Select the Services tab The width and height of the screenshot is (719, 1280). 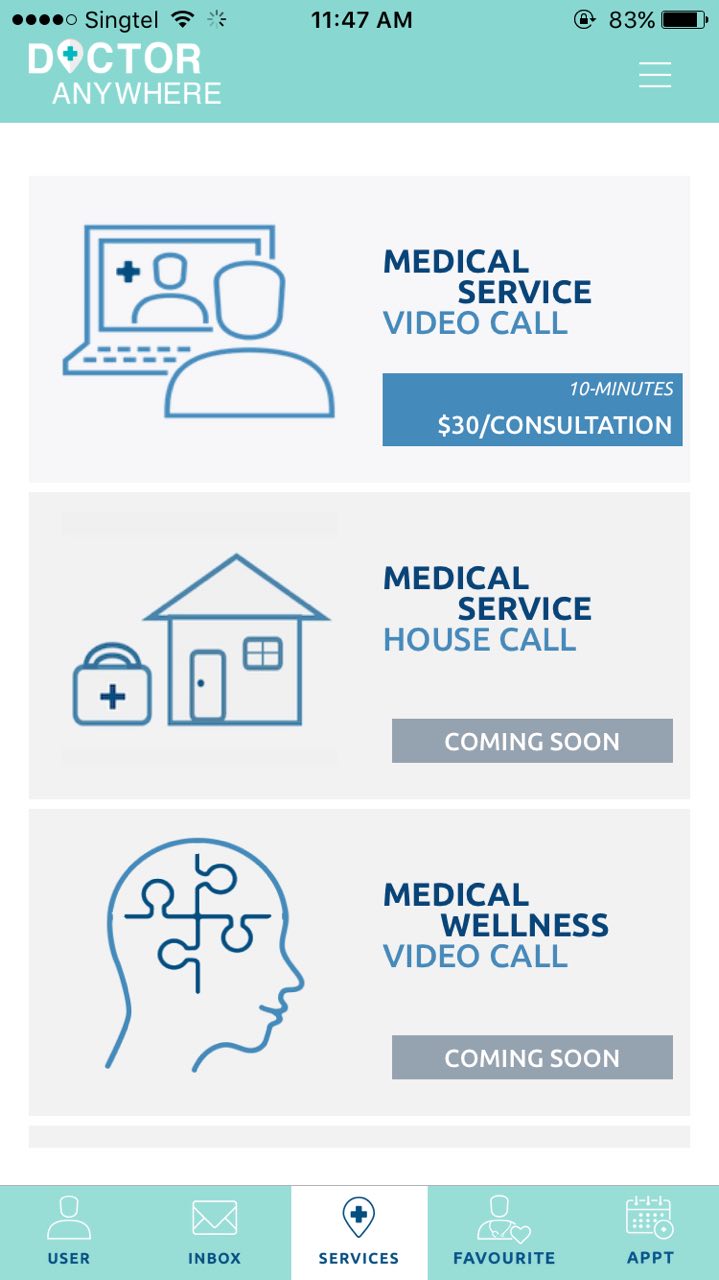pyautogui.click(x=359, y=1232)
